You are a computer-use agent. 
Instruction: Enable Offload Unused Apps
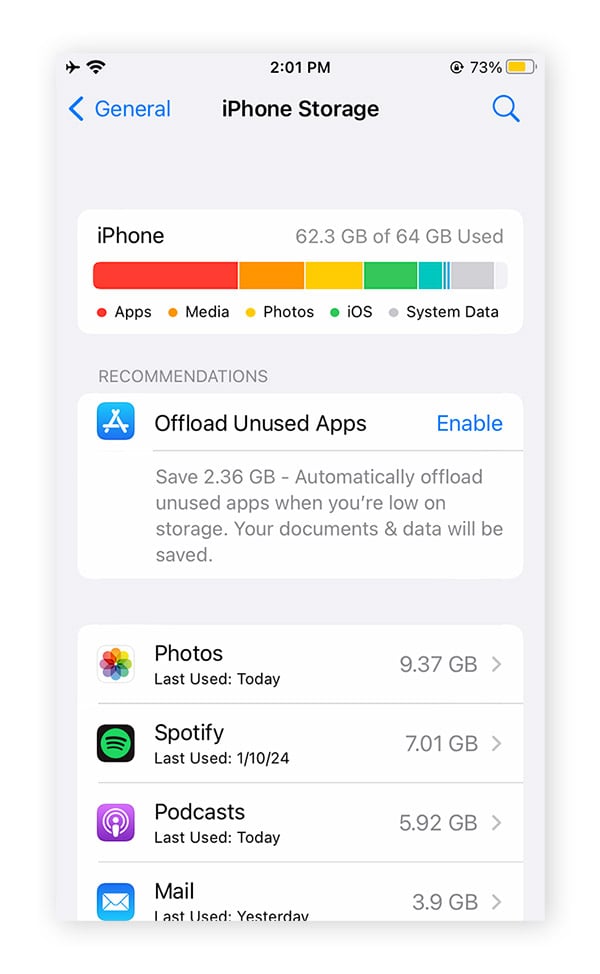(469, 423)
